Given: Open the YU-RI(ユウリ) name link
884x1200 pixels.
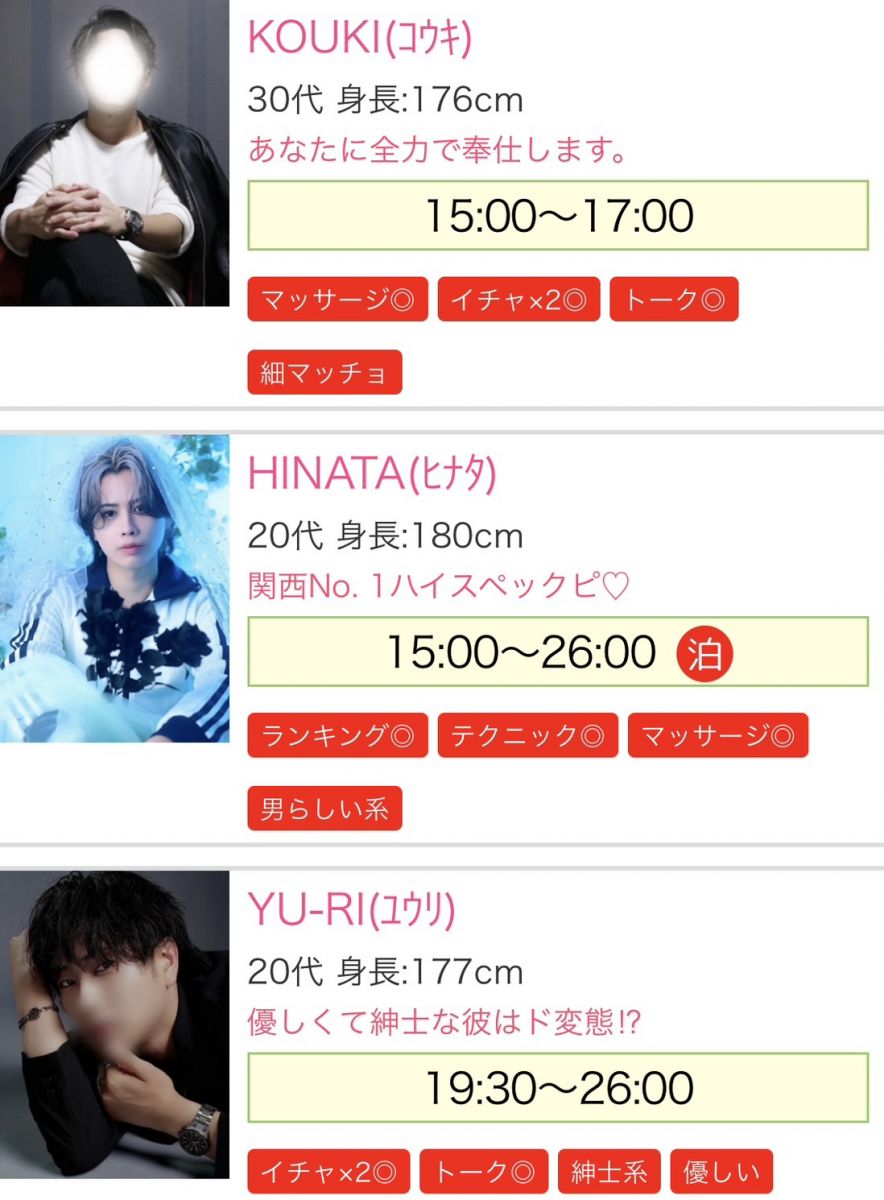Looking at the screenshot, I should (351, 911).
